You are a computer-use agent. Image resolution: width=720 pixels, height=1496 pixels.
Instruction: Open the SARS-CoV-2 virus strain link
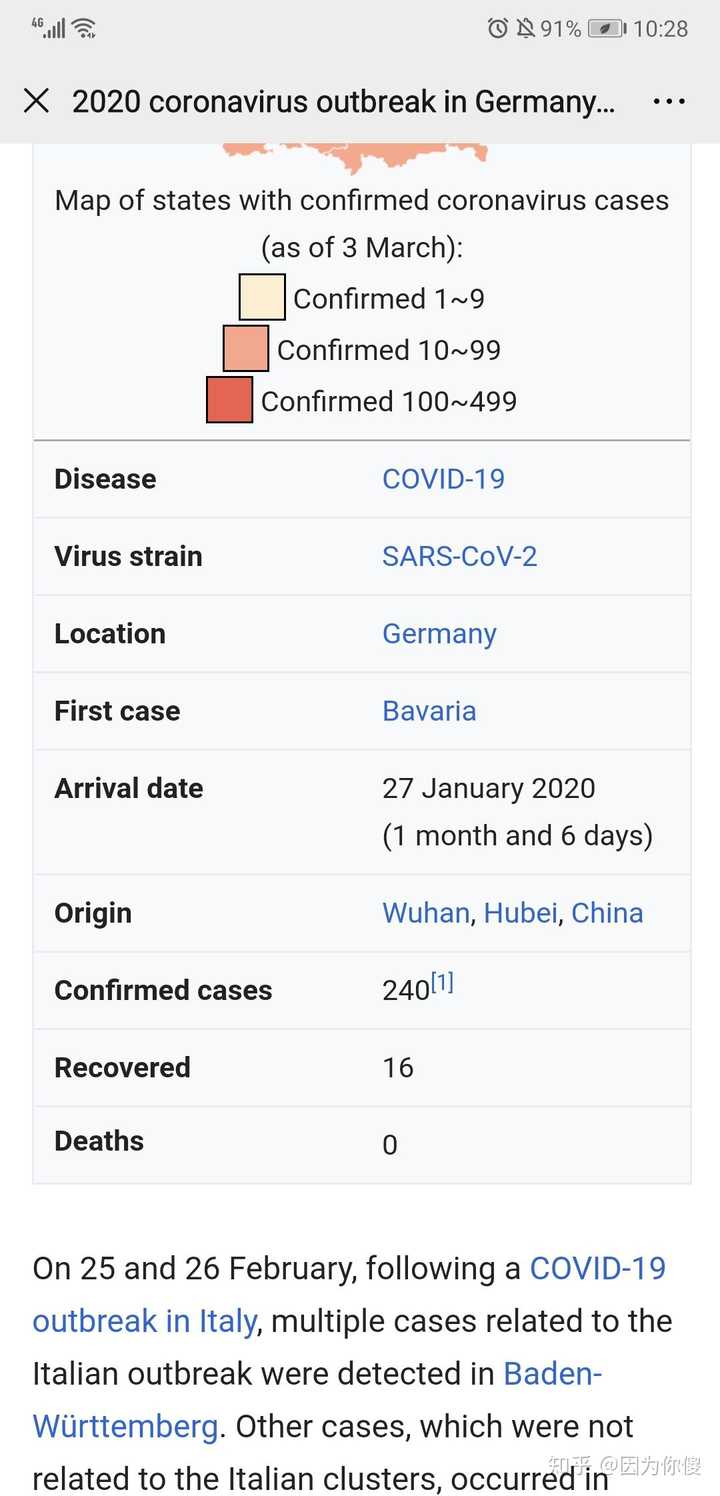pos(460,556)
